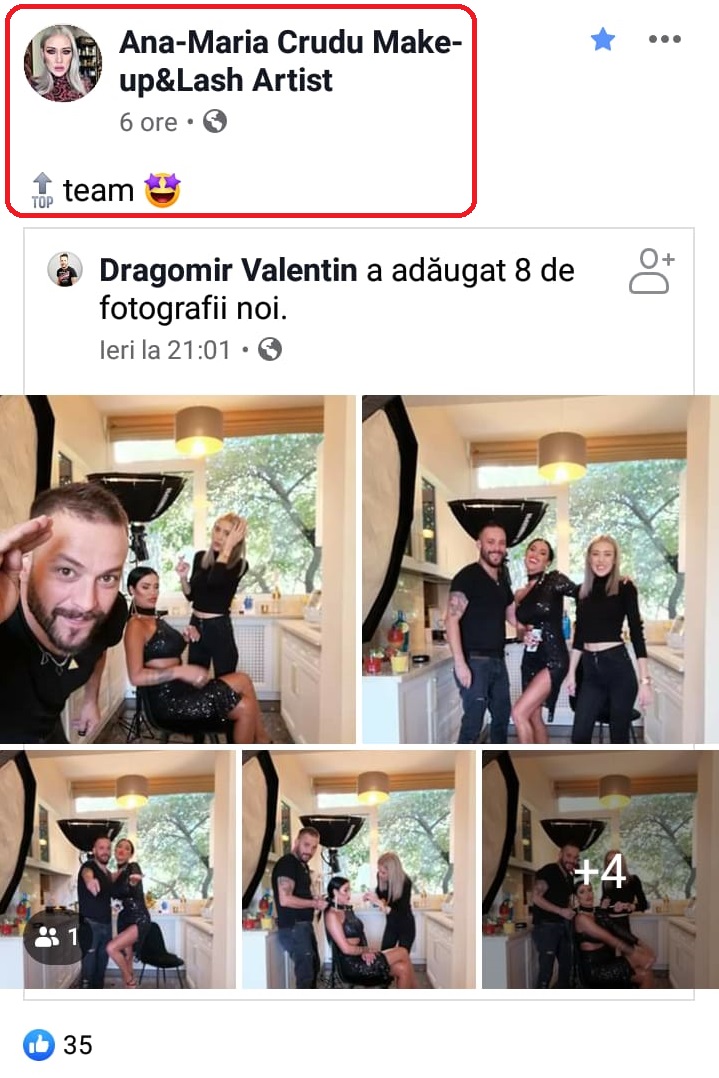
Task: Open the photo of three people standing together
Action: (x=540, y=569)
